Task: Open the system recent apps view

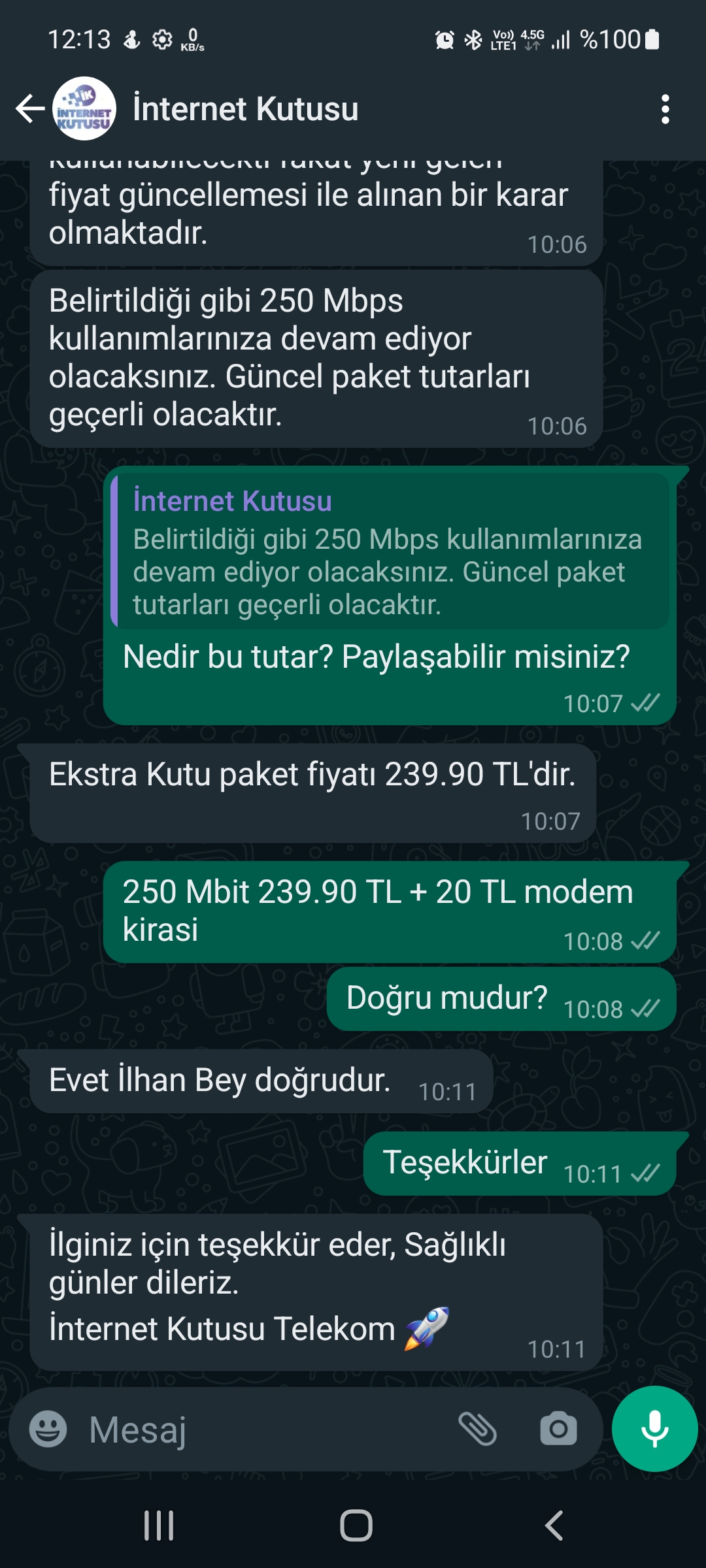Action: [x=159, y=1526]
